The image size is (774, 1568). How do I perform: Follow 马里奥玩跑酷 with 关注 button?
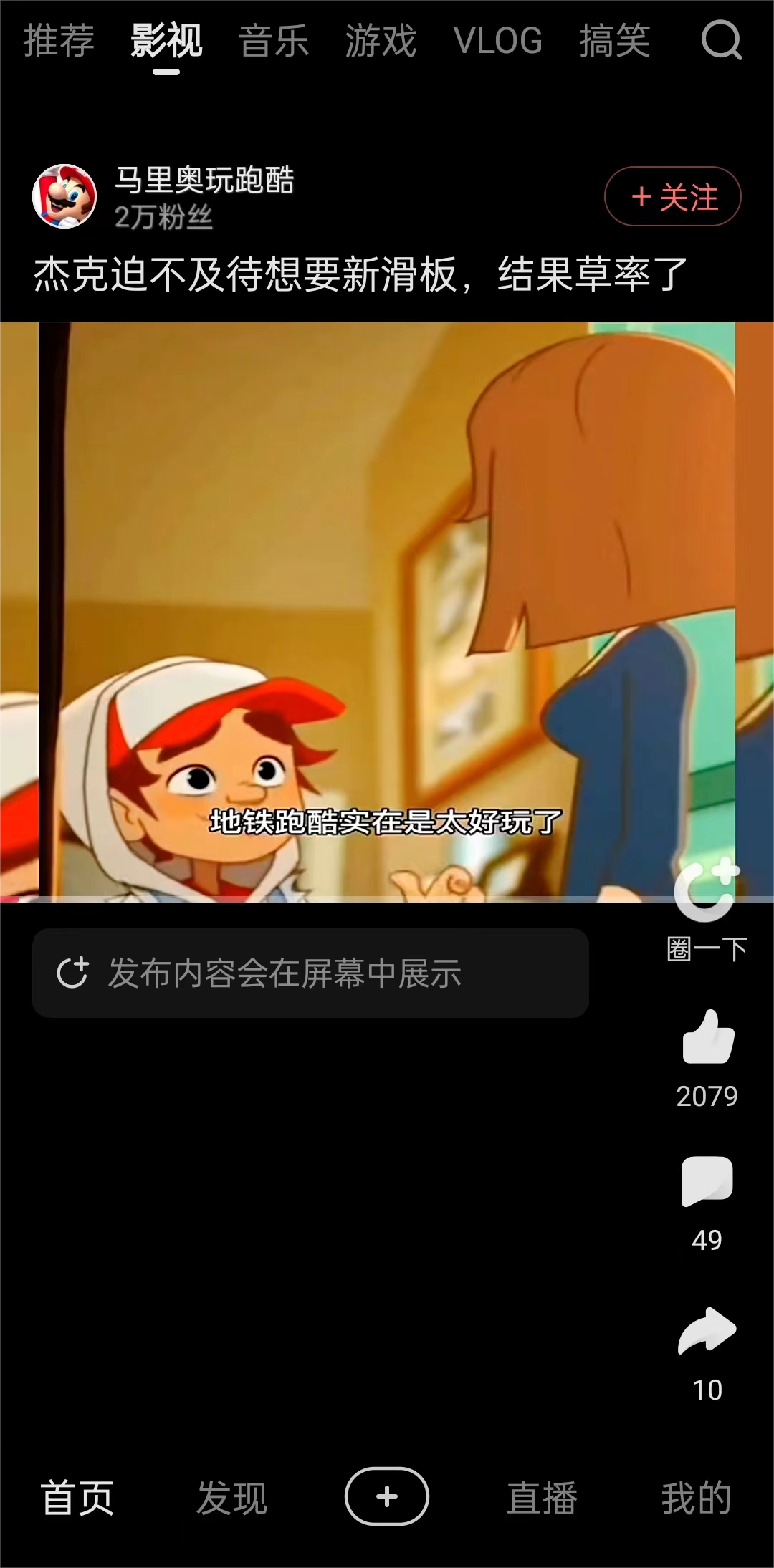(x=672, y=196)
